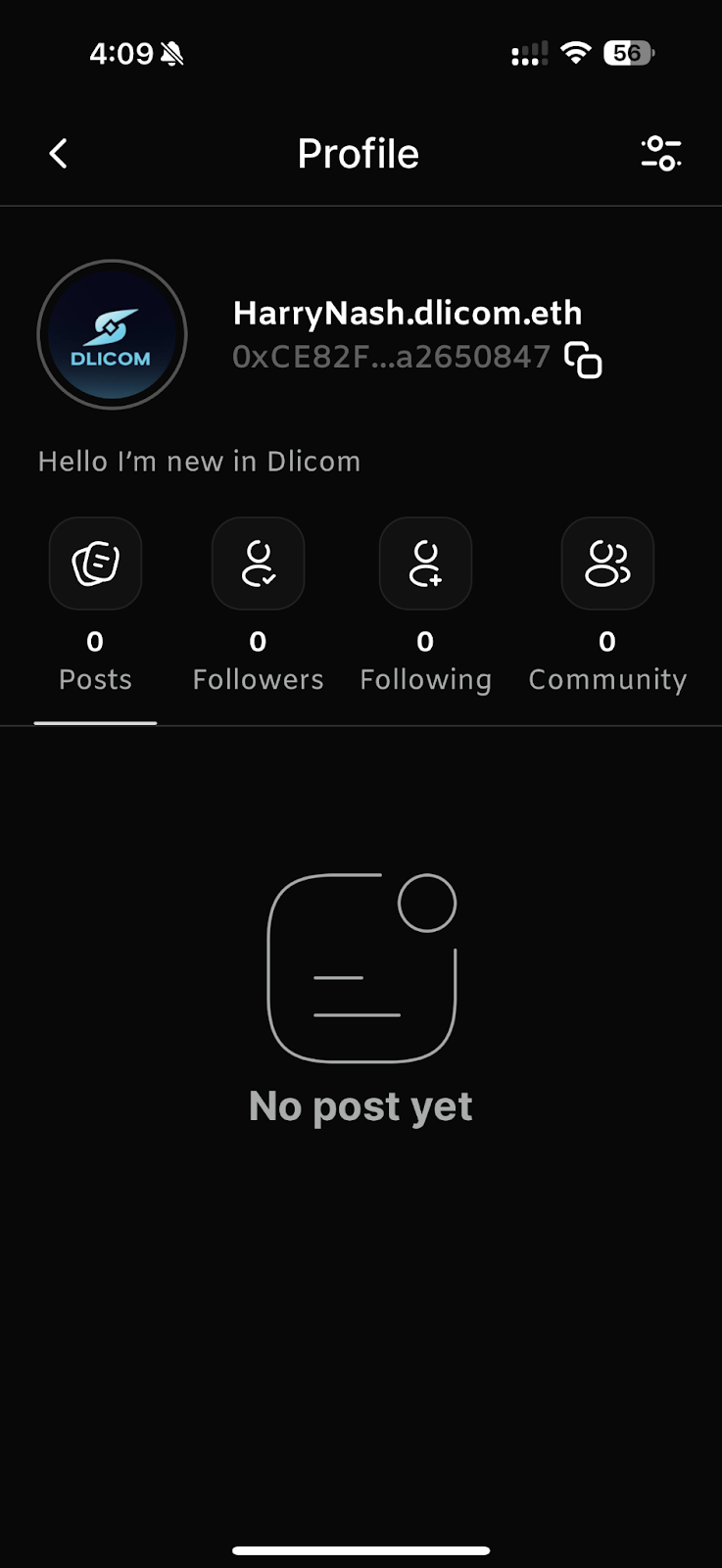This screenshot has width=722, height=1568.
Task: Switch to the Followers tab
Action: pyautogui.click(x=258, y=608)
